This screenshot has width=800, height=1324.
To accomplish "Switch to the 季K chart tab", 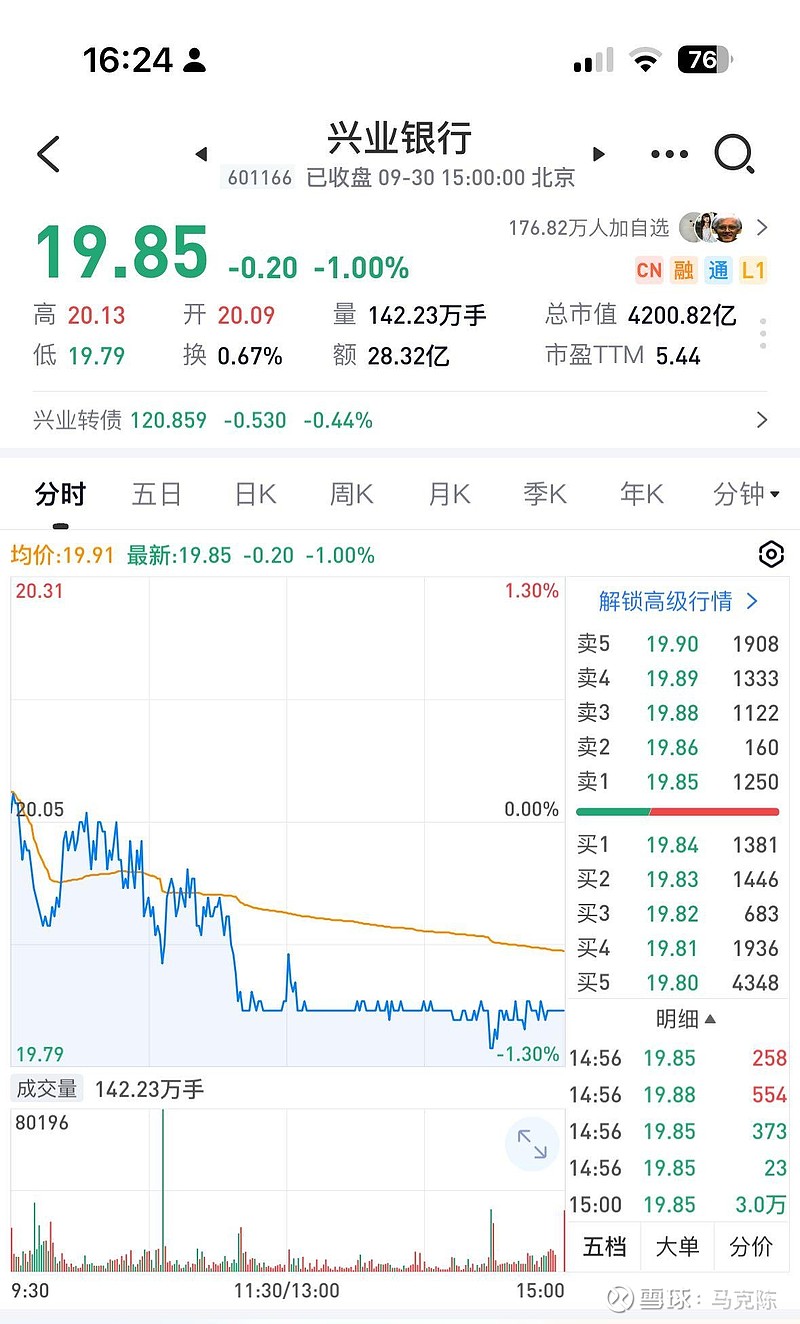I will click(545, 494).
